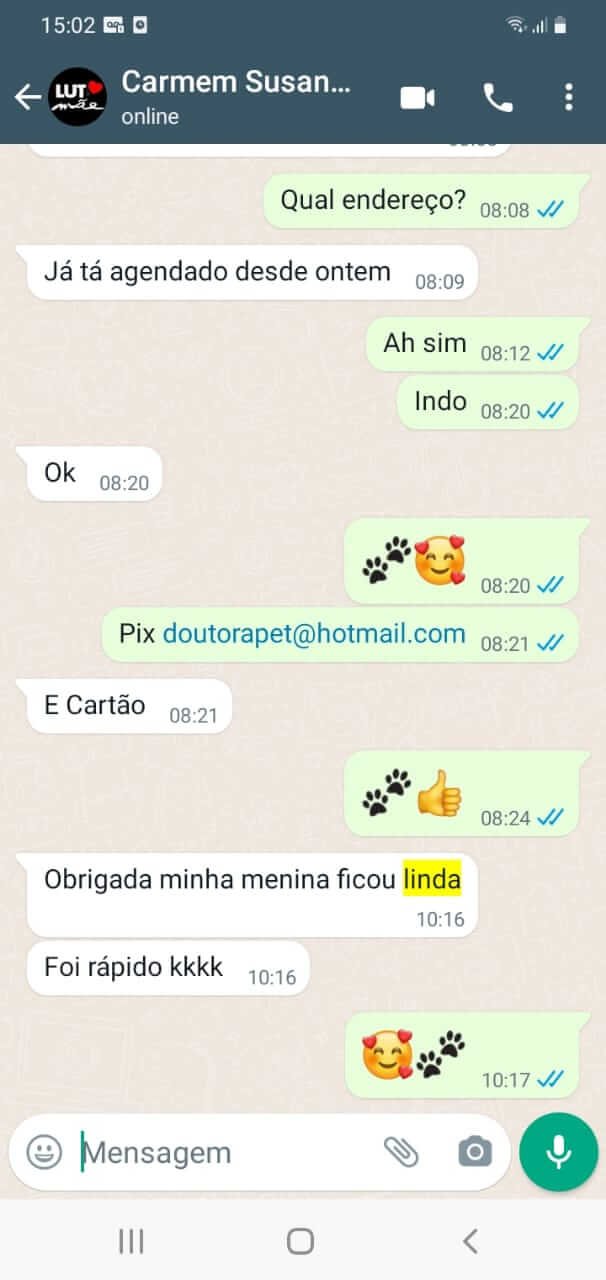
Task: Open the chat overflow menu
Action: point(568,97)
